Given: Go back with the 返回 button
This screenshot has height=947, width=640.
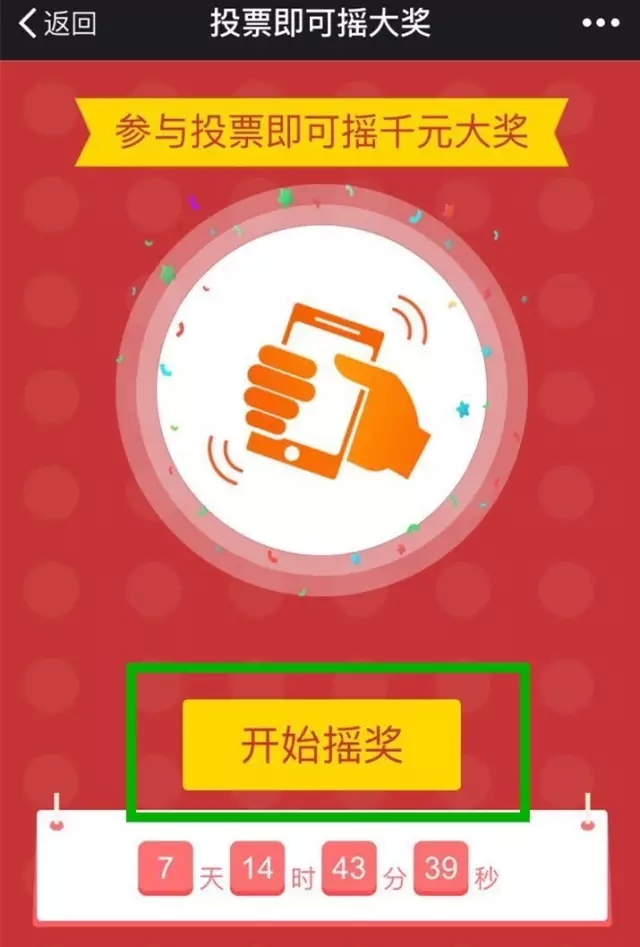Looking at the screenshot, I should tap(58, 24).
